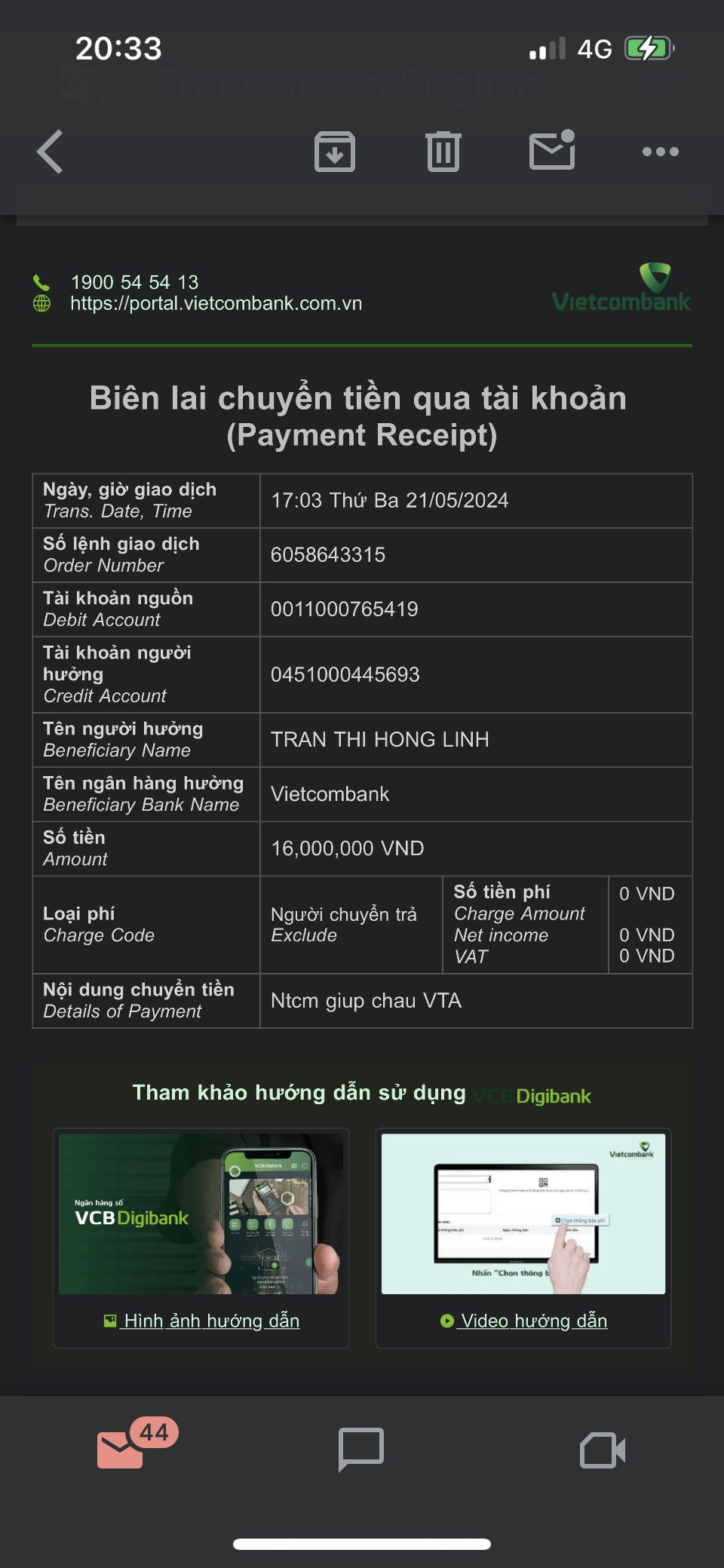Open the 'Hình ảnh hướng dẫn' link

(211, 1321)
